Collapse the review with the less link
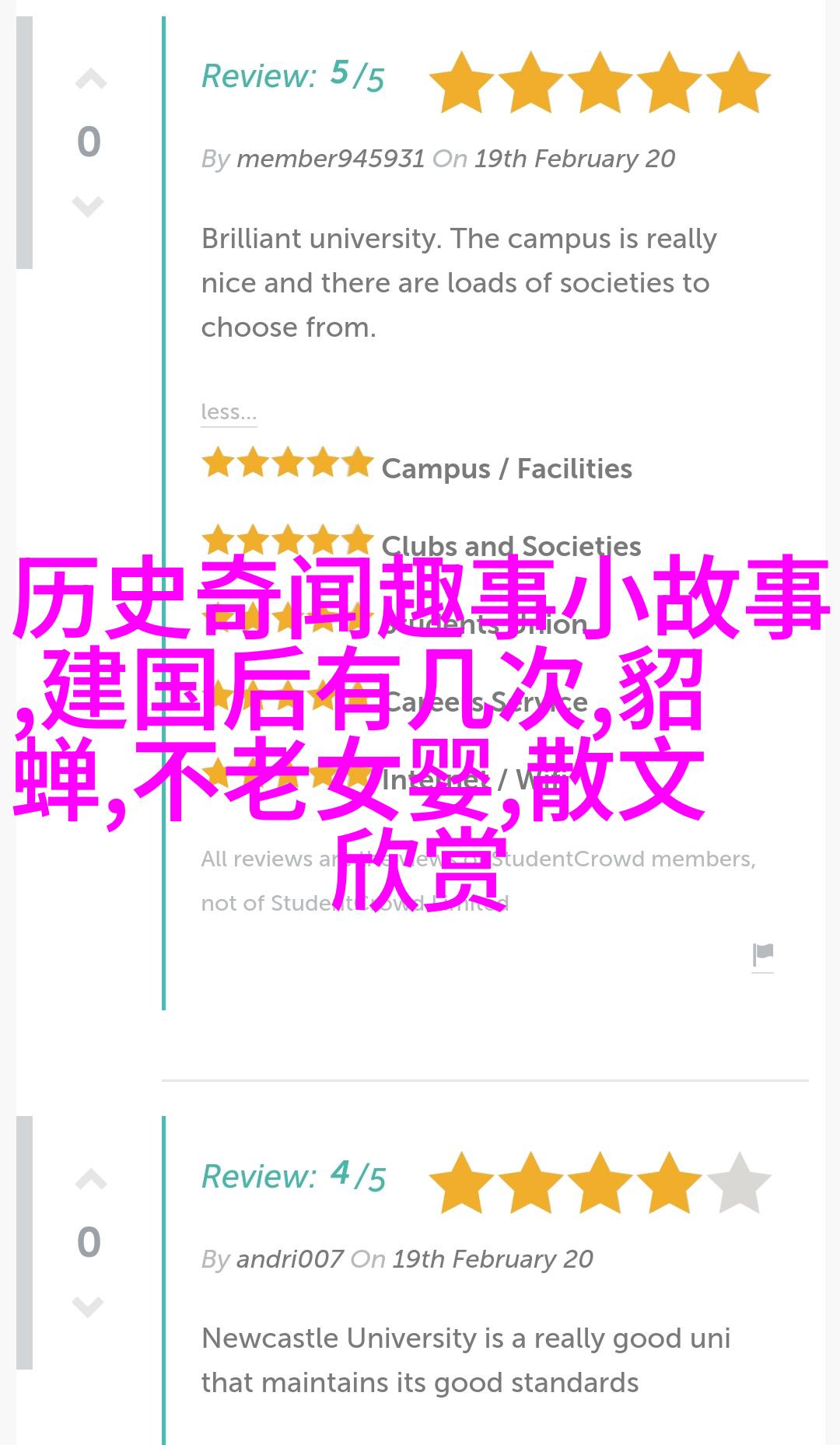The image size is (840, 1445). click(229, 411)
